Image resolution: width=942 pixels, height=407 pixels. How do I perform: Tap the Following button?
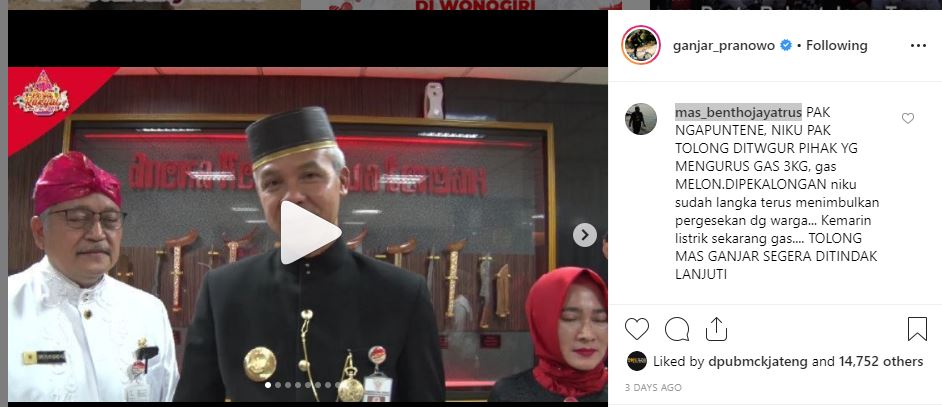click(x=836, y=46)
